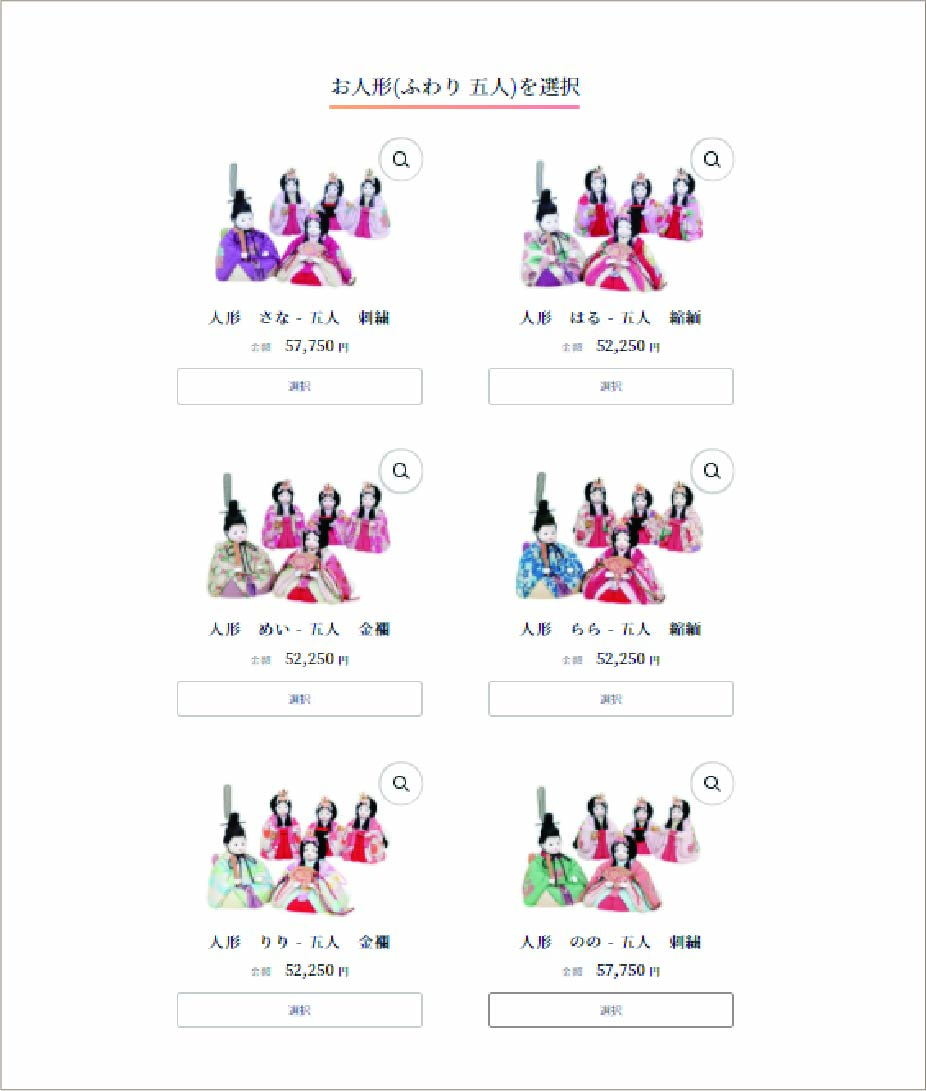Magnify the らら doll set image
The height and width of the screenshot is (1091, 926).
point(712,470)
